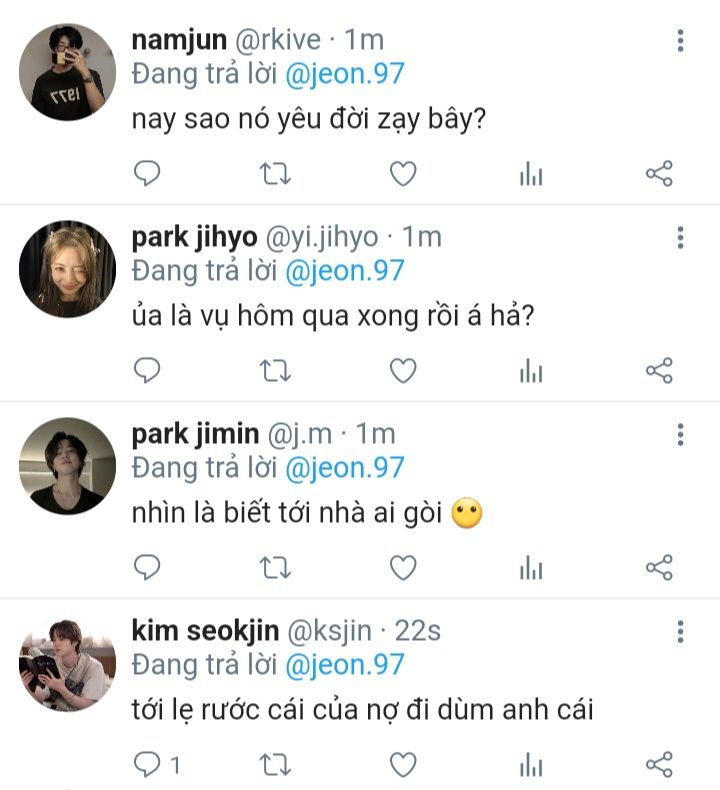Viewport: 720px width, 790px height.
Task: Like kim seokjin's reply
Action: click(402, 765)
